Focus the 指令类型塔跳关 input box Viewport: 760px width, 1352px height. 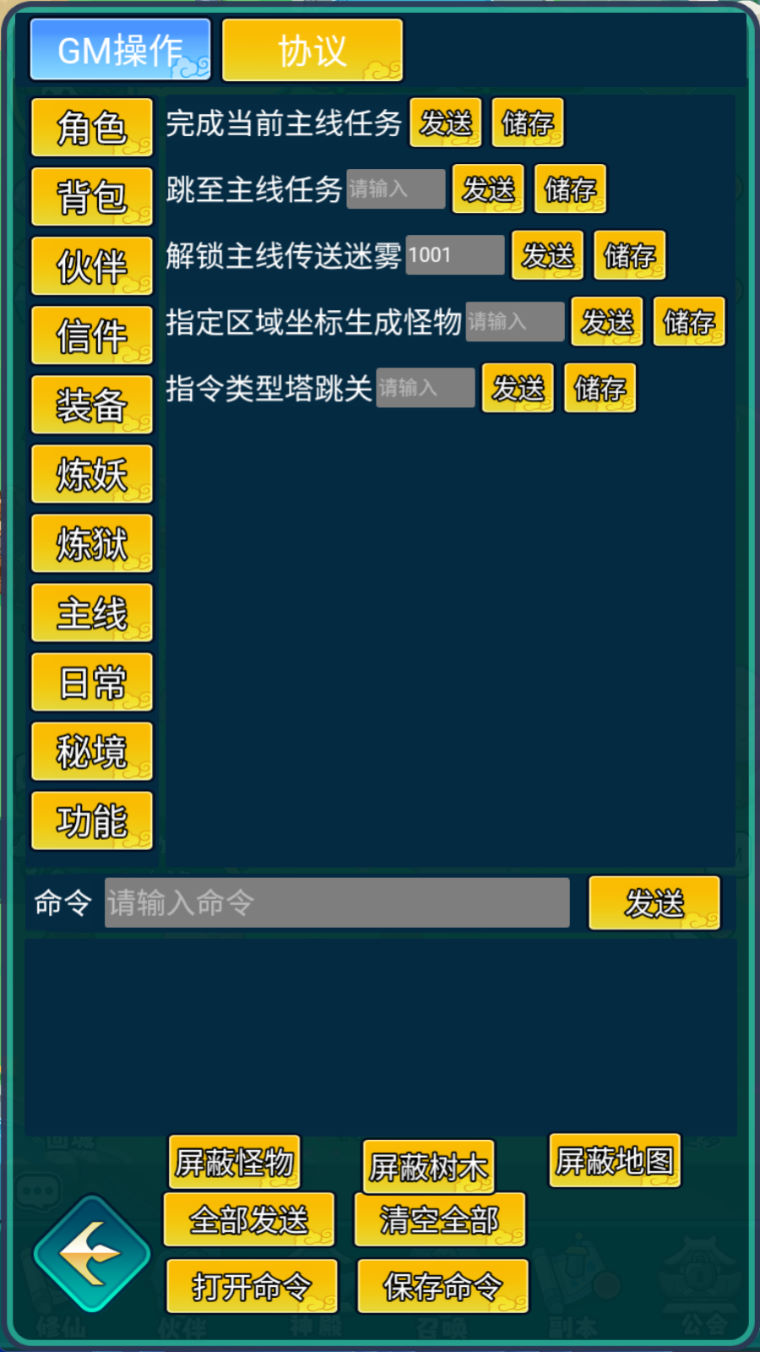click(x=425, y=388)
